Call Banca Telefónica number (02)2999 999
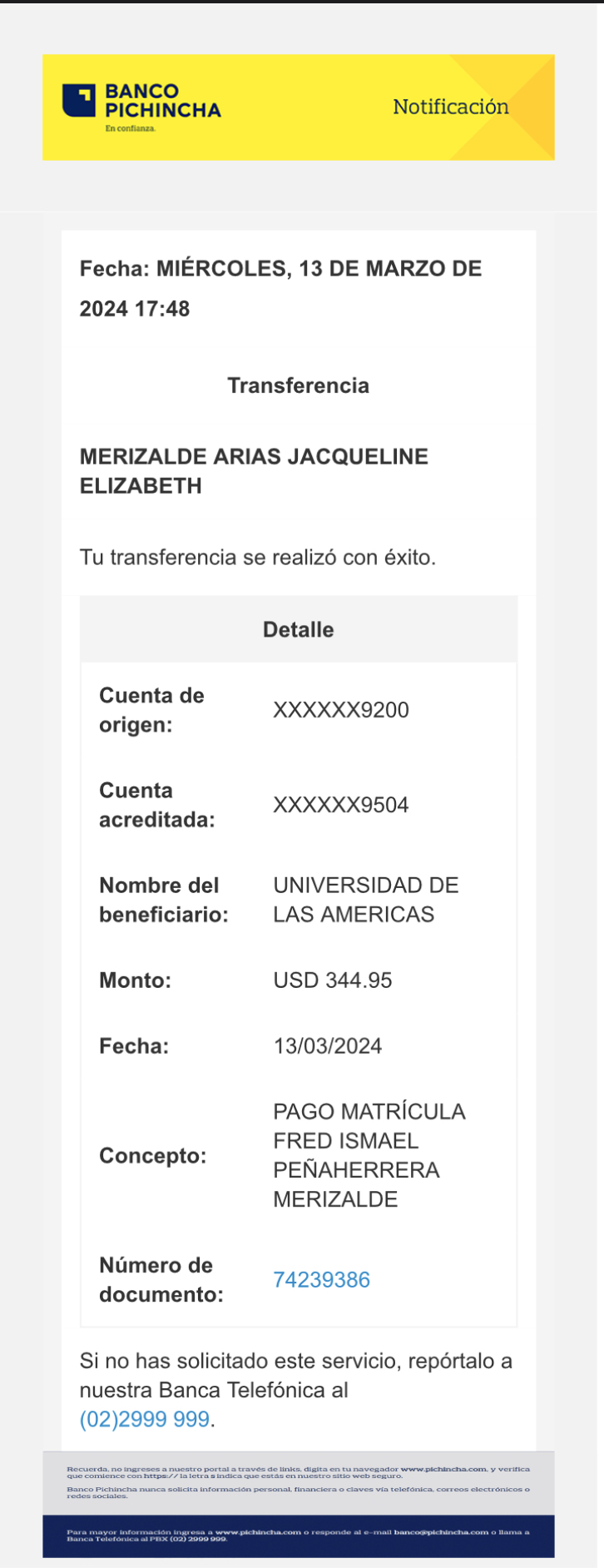Image resolution: width=604 pixels, height=1568 pixels. (x=144, y=1419)
